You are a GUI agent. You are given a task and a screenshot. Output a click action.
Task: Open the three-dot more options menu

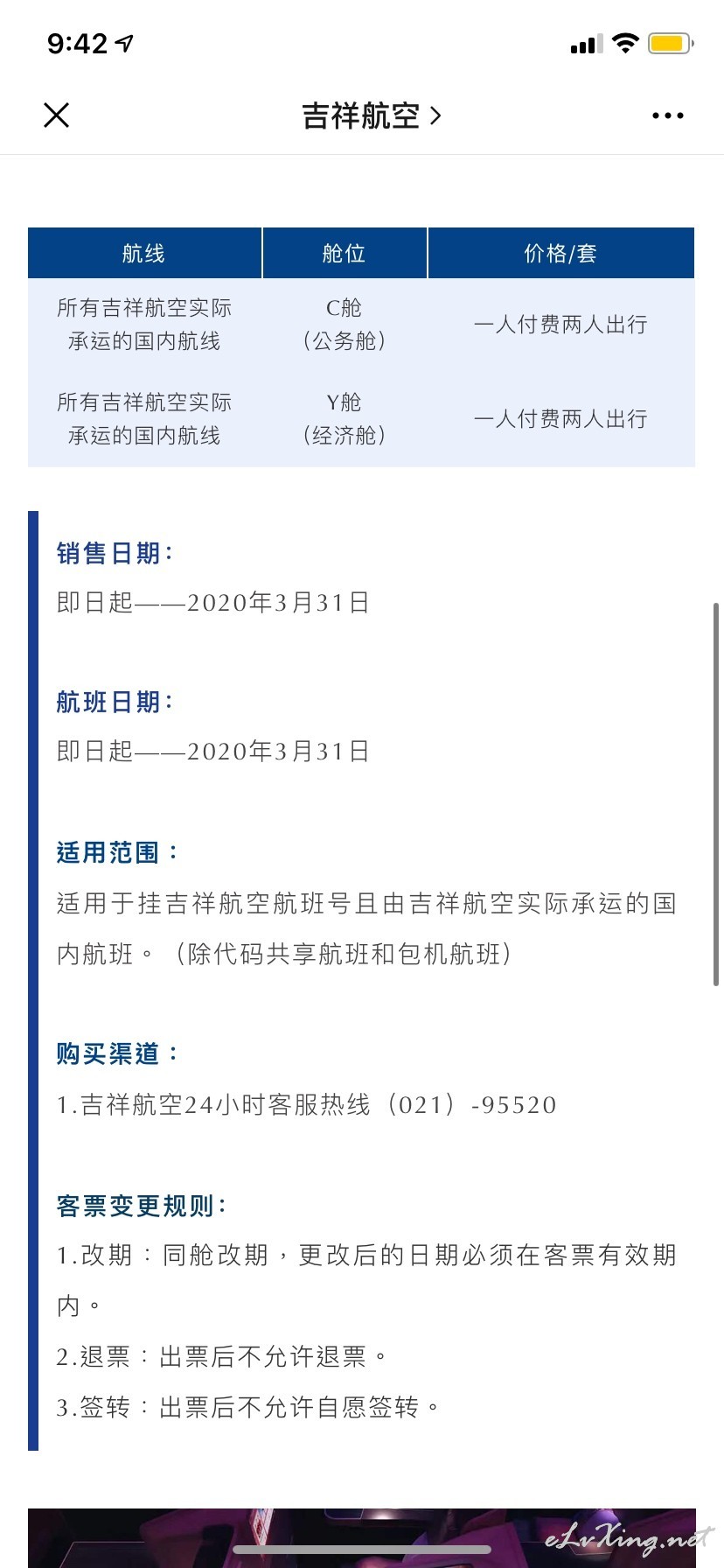[668, 115]
